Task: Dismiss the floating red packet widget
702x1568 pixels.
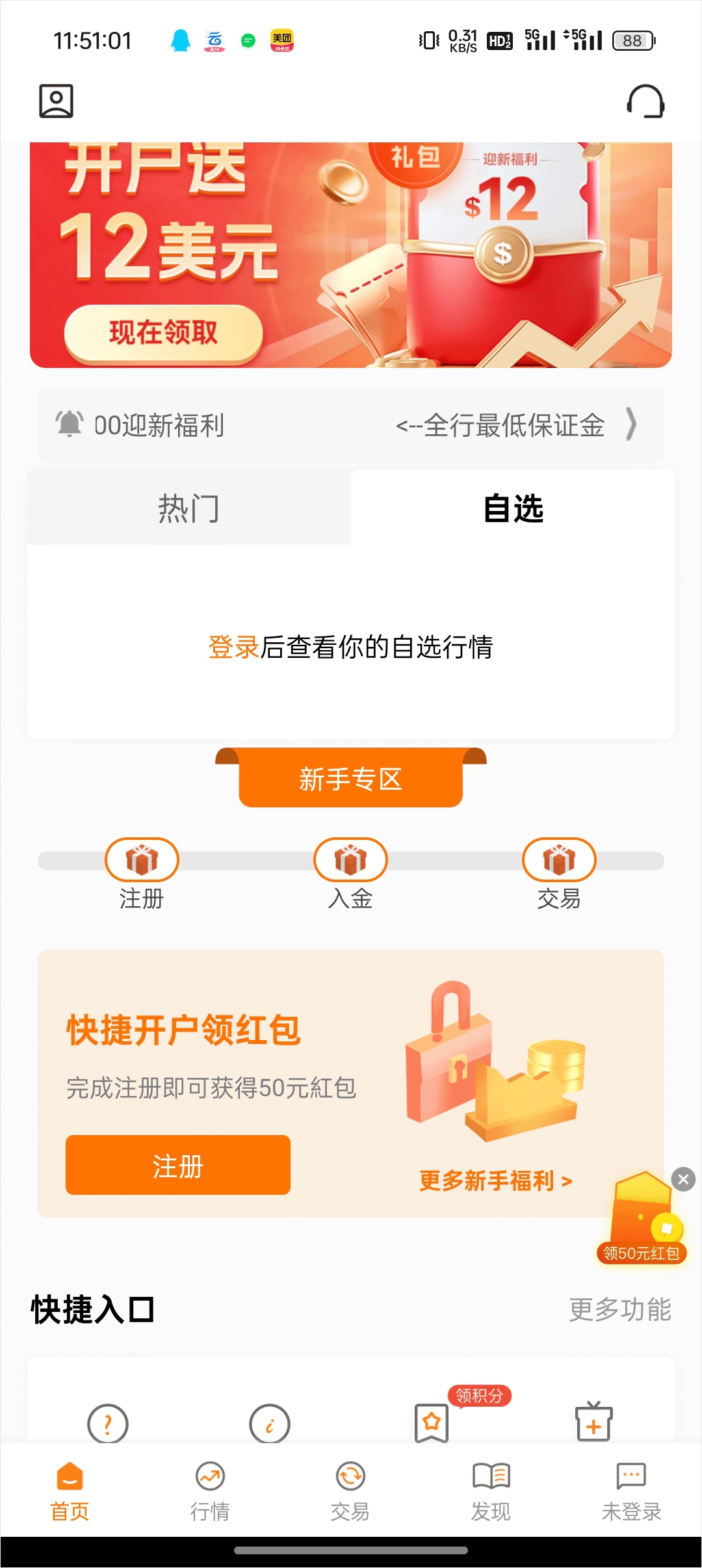Action: tap(683, 1179)
